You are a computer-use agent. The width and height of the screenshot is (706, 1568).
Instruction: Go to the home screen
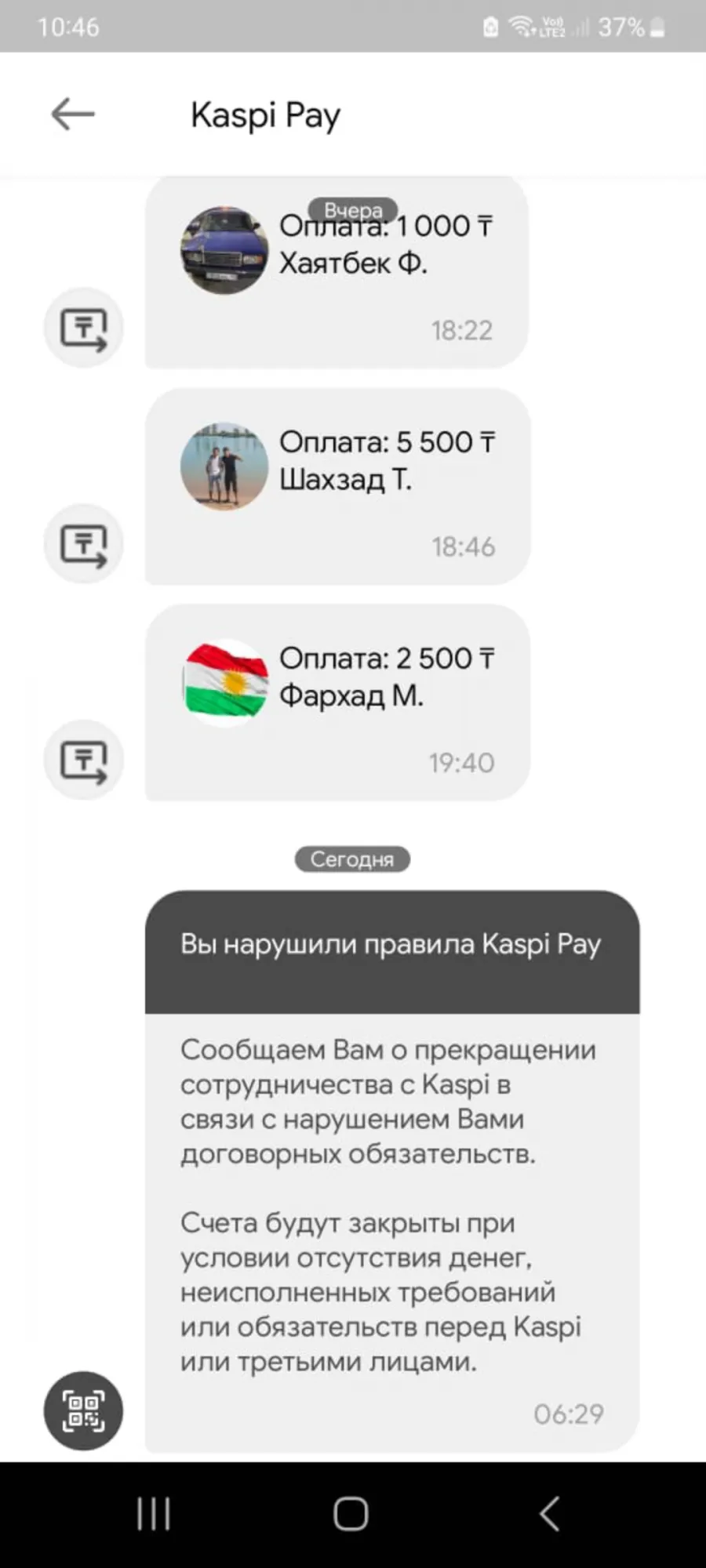click(351, 1514)
